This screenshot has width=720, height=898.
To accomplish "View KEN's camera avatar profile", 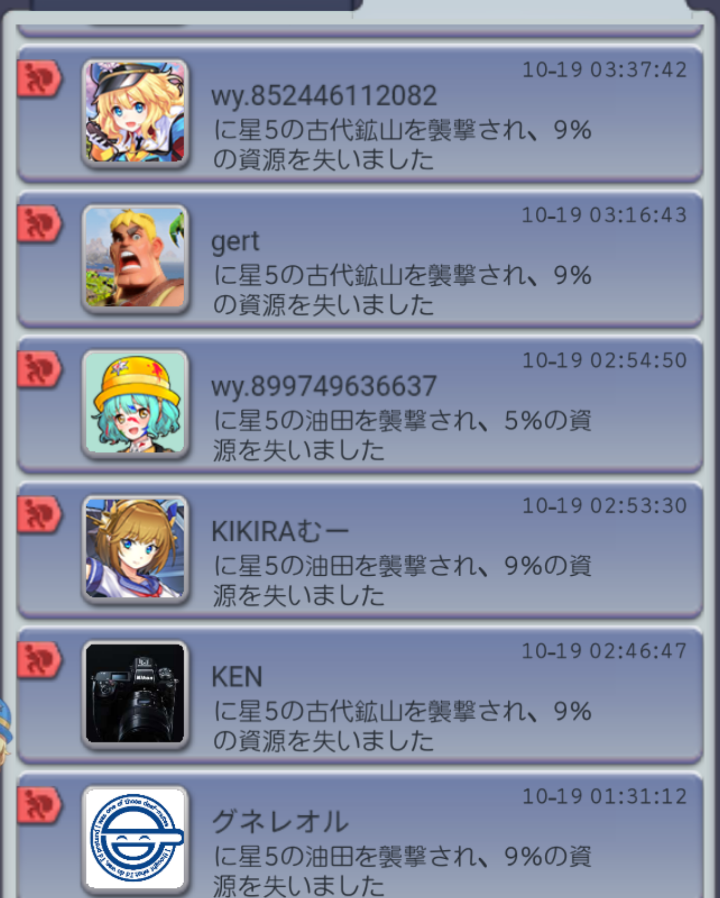I will [135, 693].
